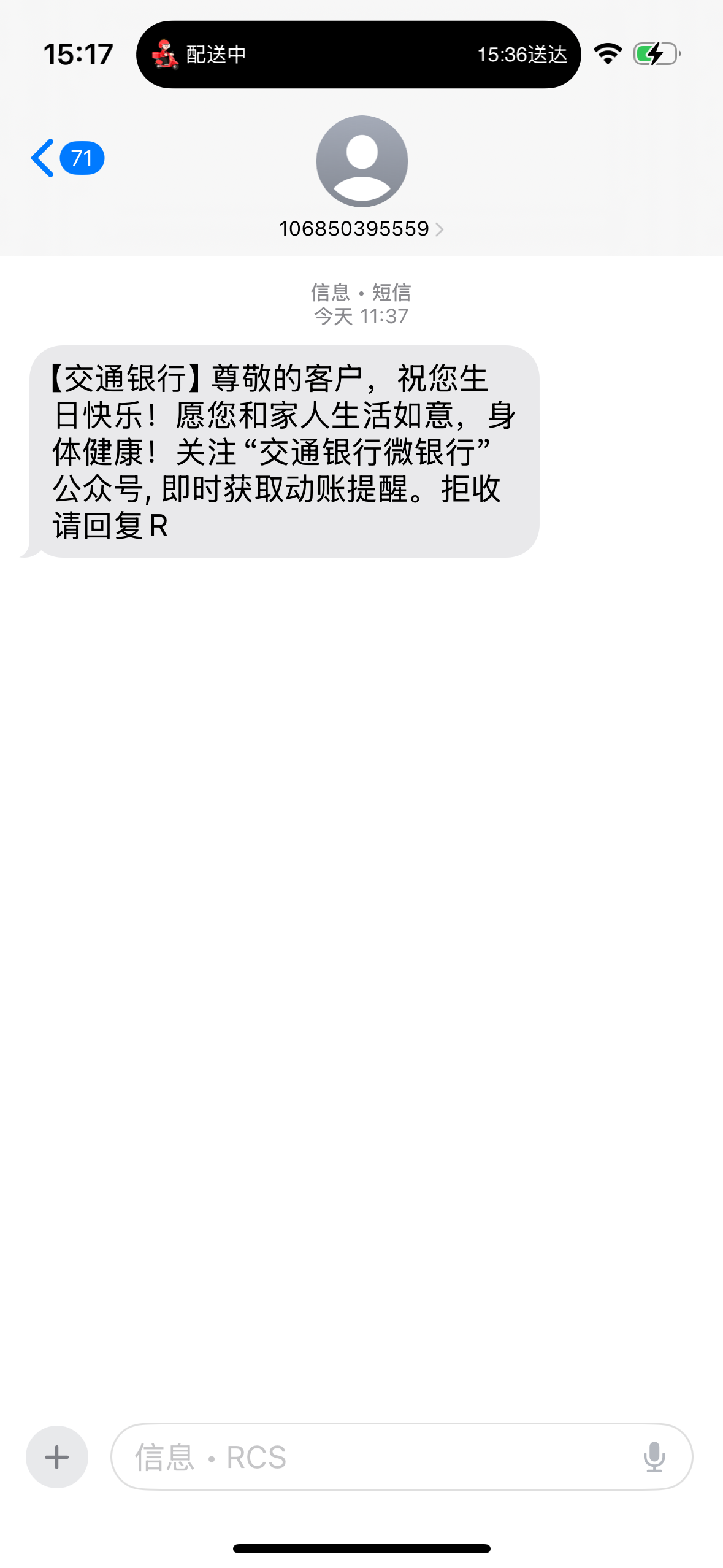Open conversation options by tapping the sender number
Screen dimensions: 723x1568
click(x=353, y=229)
